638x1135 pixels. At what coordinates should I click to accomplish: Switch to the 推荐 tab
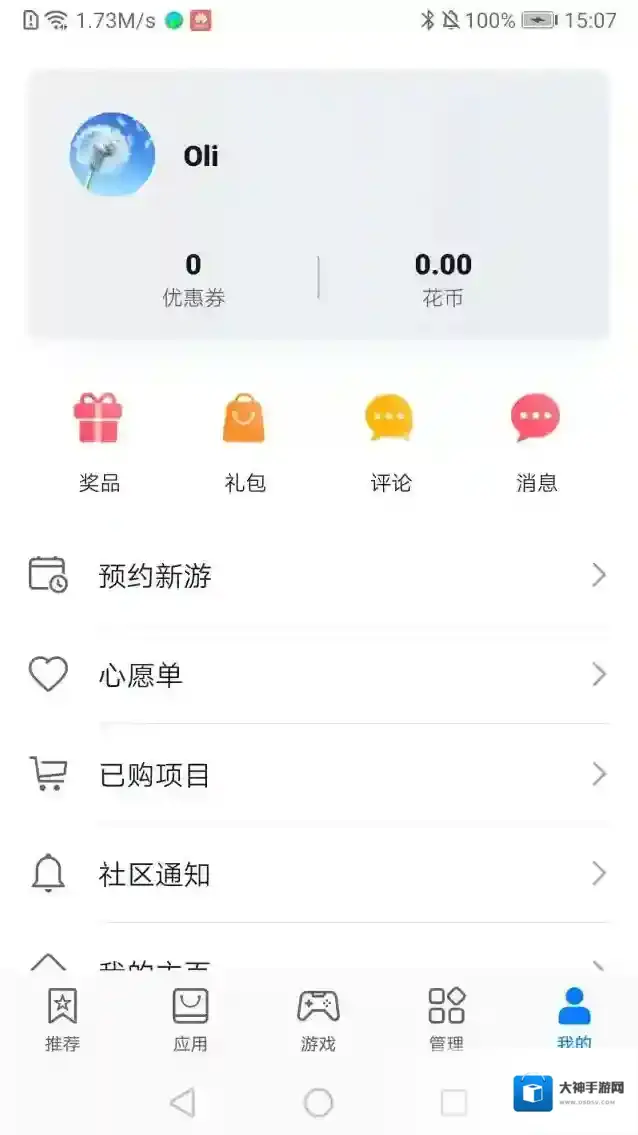(62, 1018)
